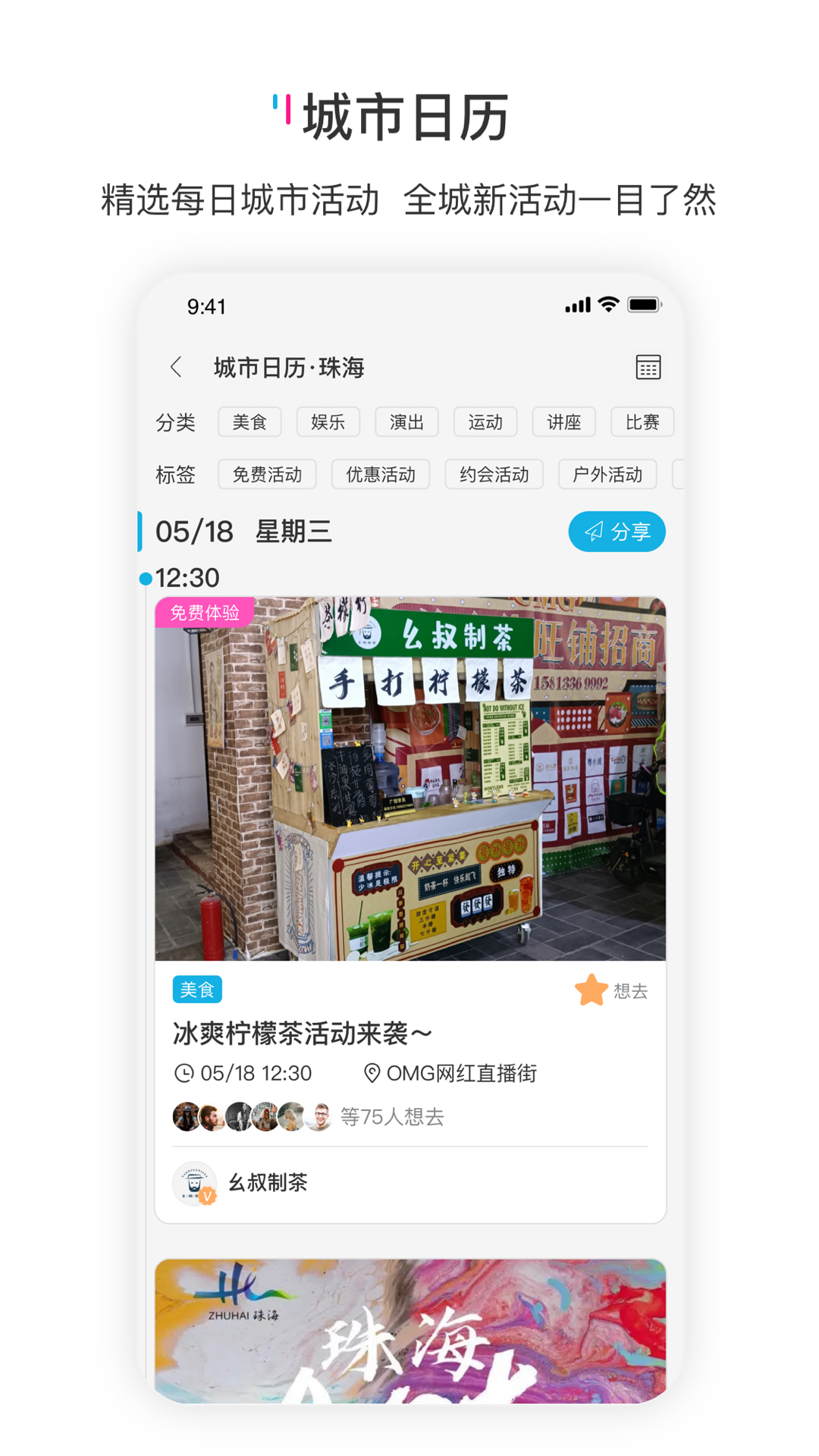Open the 约会活动 filter option
The image size is (819, 1456).
coord(494,474)
